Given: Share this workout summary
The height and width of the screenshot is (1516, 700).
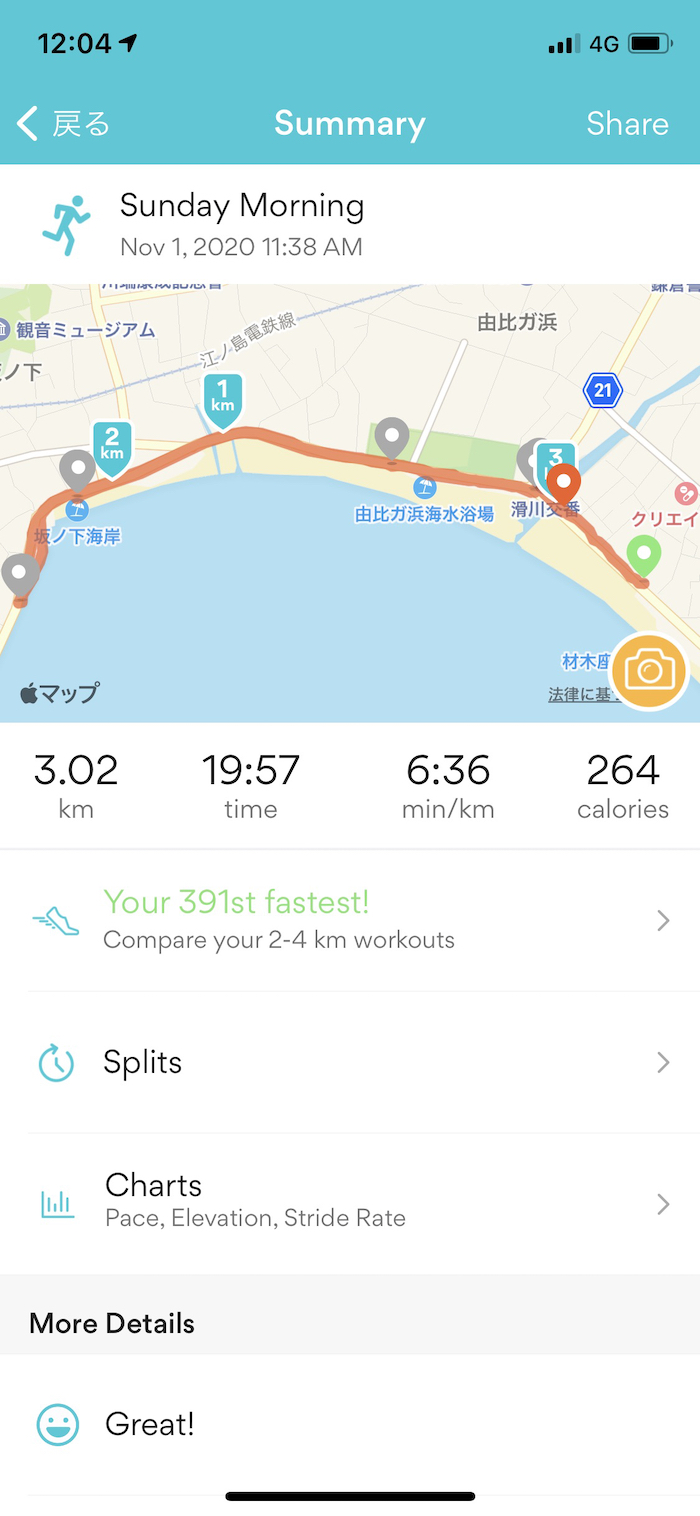Looking at the screenshot, I should click(x=627, y=124).
